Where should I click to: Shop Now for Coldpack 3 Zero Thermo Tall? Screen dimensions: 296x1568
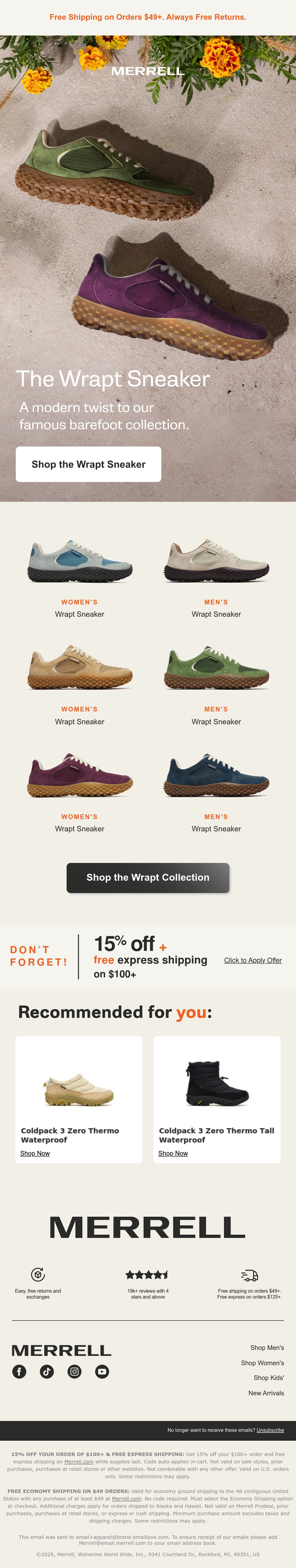173,1153
